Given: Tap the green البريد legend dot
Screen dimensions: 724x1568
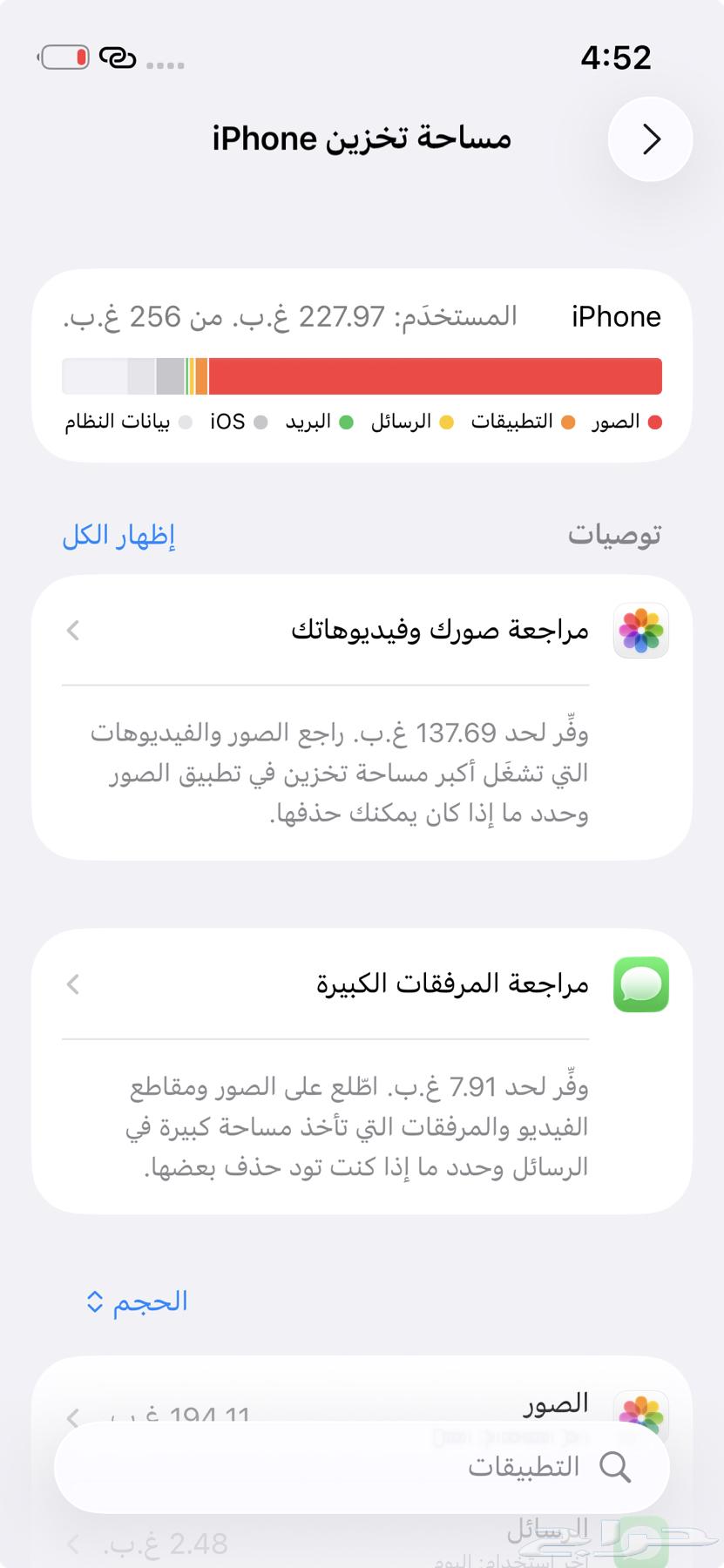Looking at the screenshot, I should coord(348,421).
